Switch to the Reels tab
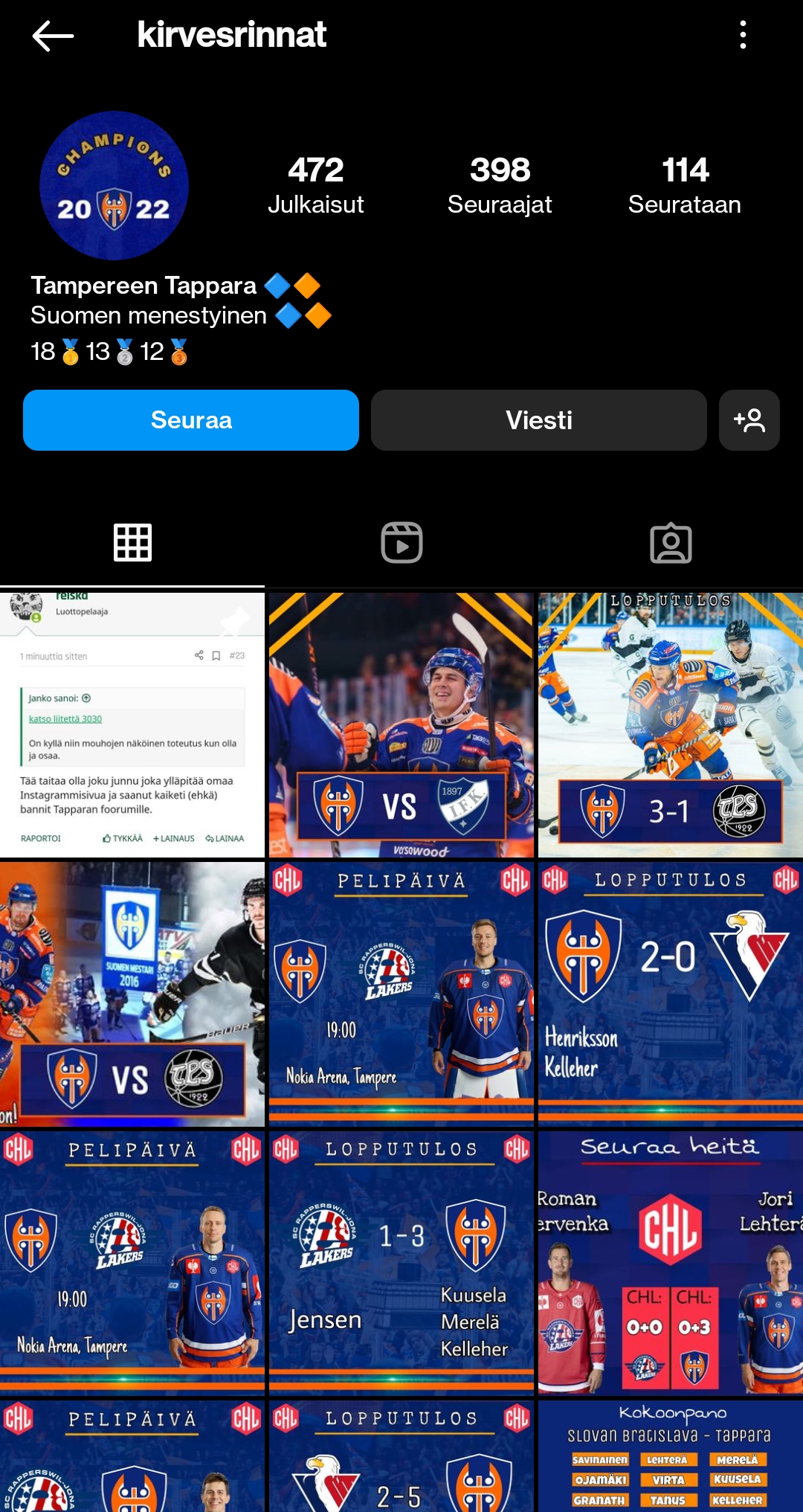 click(401, 543)
